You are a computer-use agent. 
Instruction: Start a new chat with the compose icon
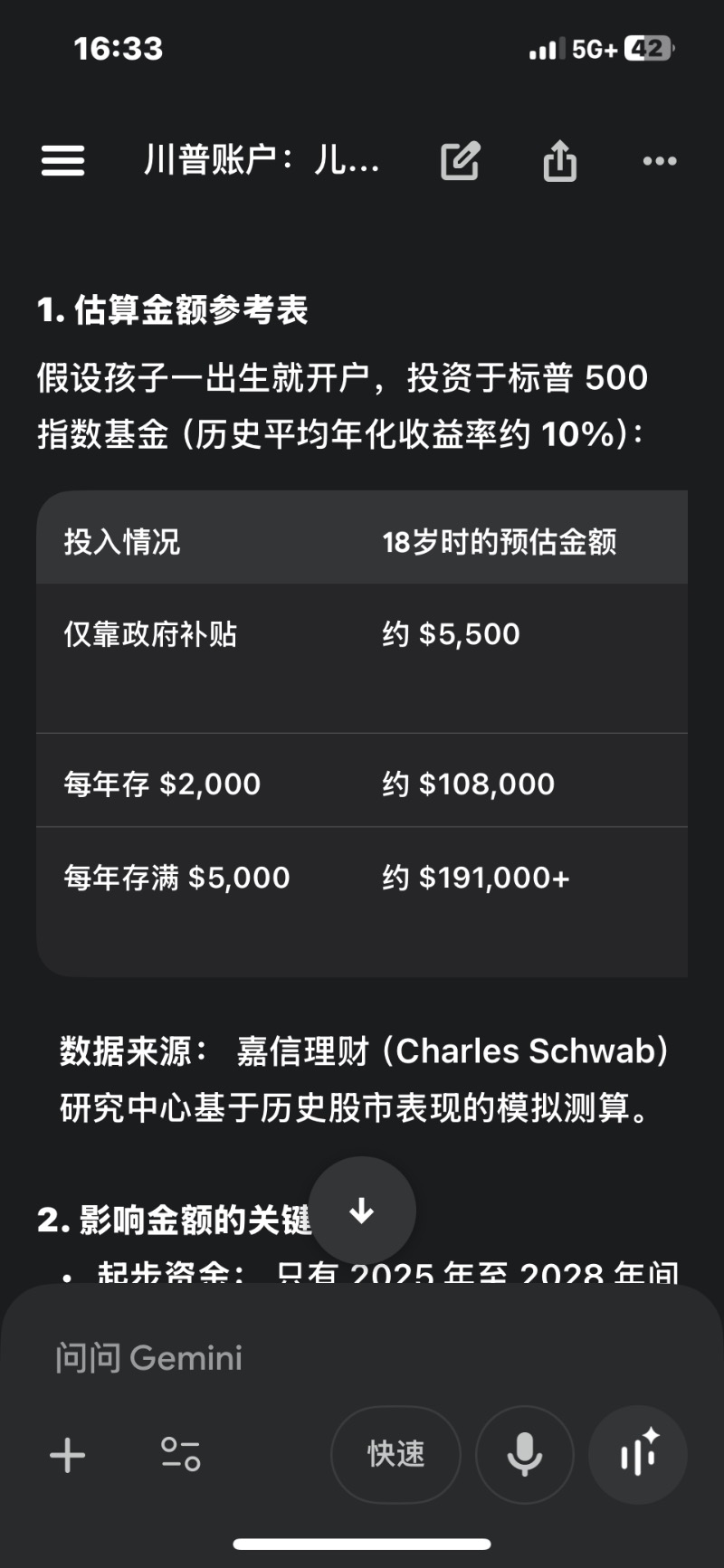(460, 161)
